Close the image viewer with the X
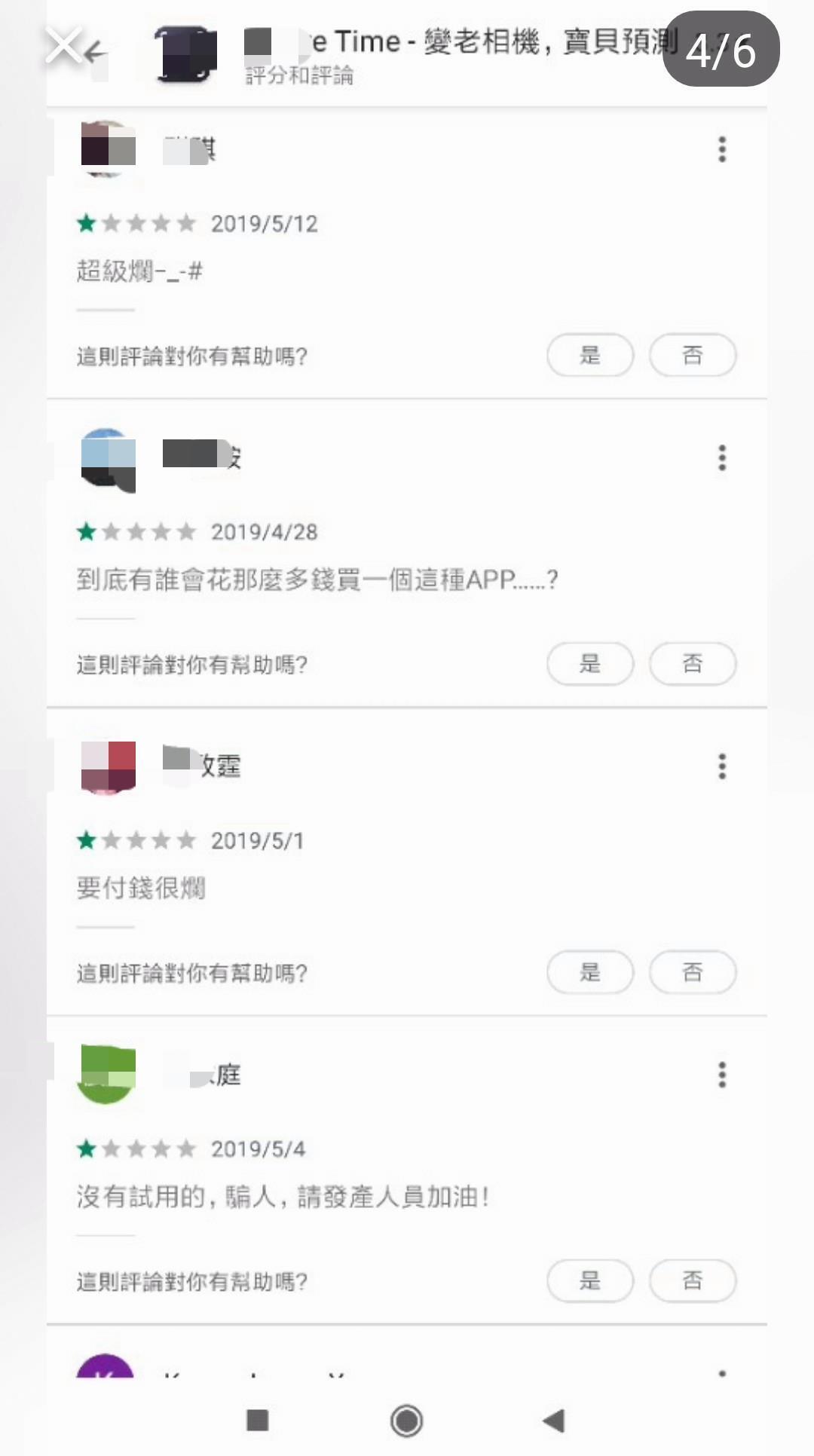Viewport: 814px width, 1456px height. (x=63, y=44)
